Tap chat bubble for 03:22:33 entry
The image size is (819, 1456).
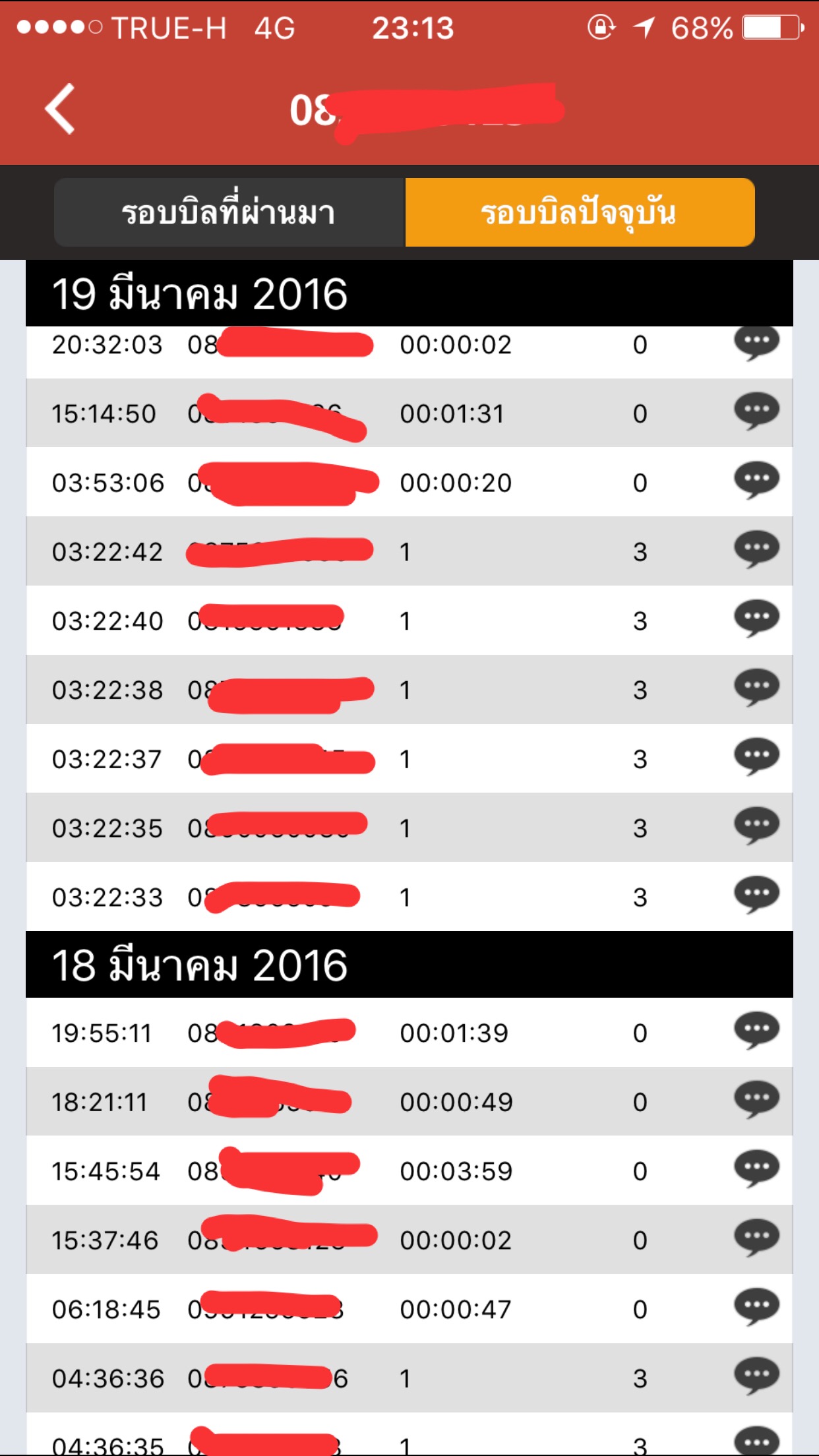[x=756, y=895]
